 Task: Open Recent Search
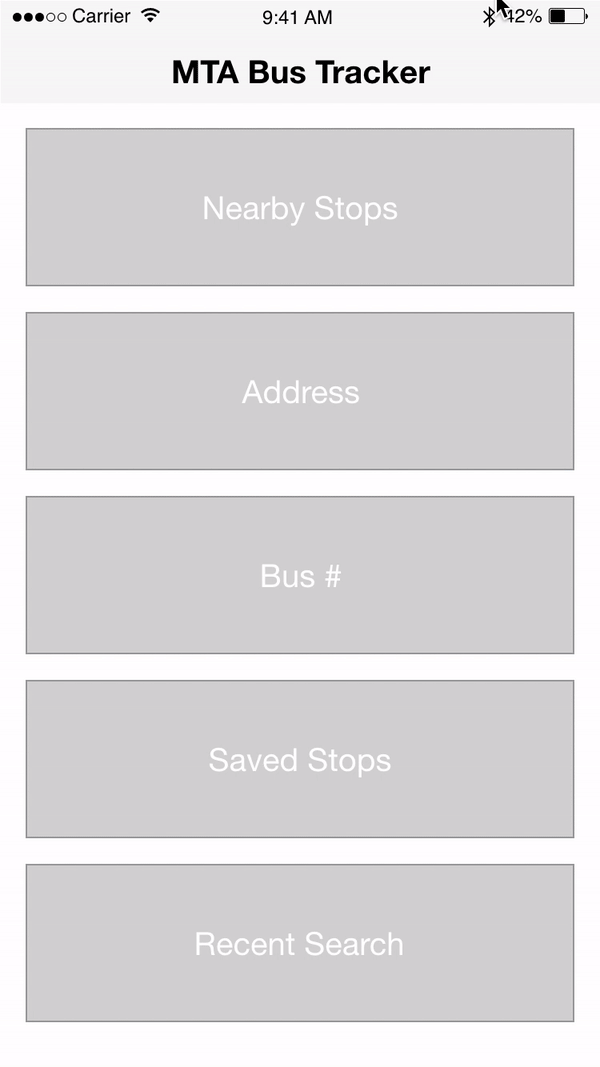click(300, 942)
